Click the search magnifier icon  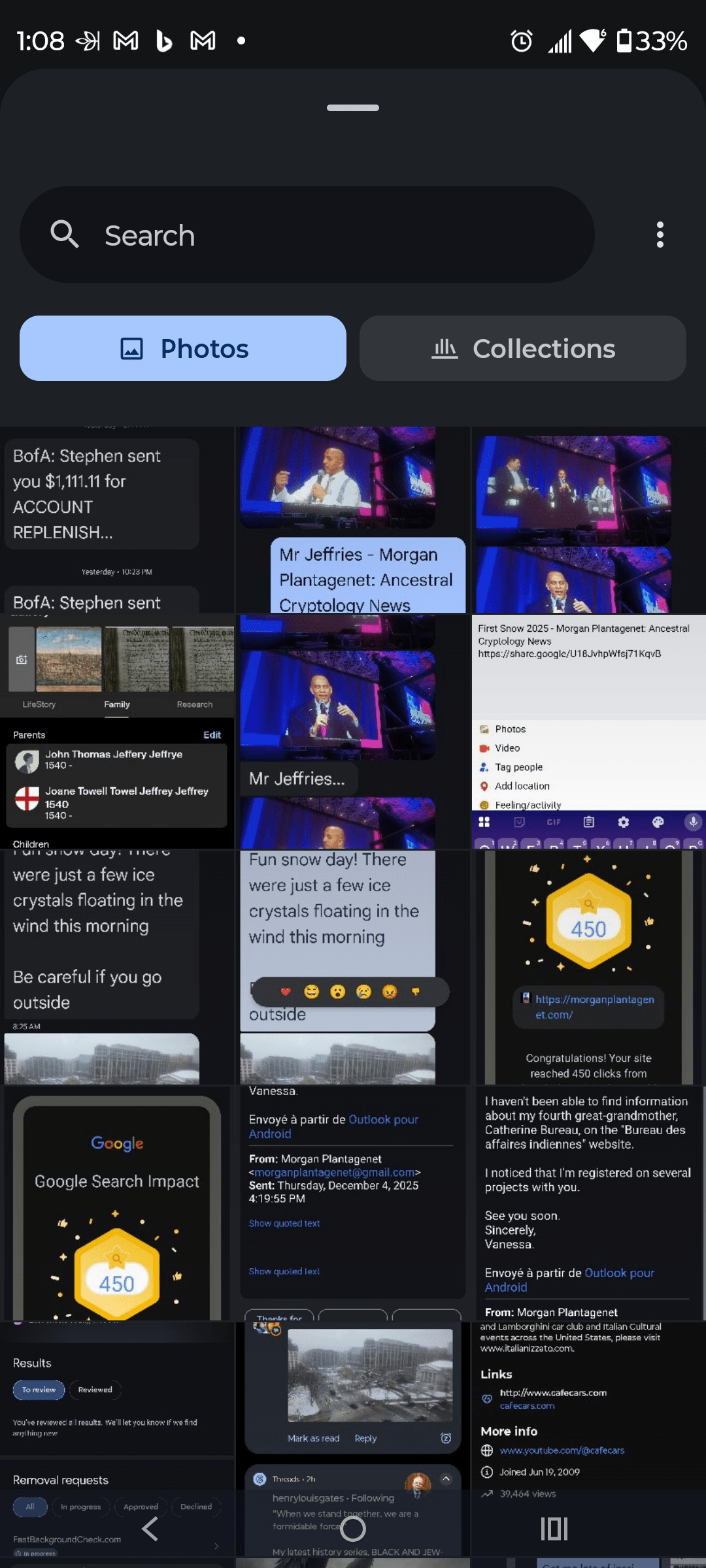[x=64, y=235]
